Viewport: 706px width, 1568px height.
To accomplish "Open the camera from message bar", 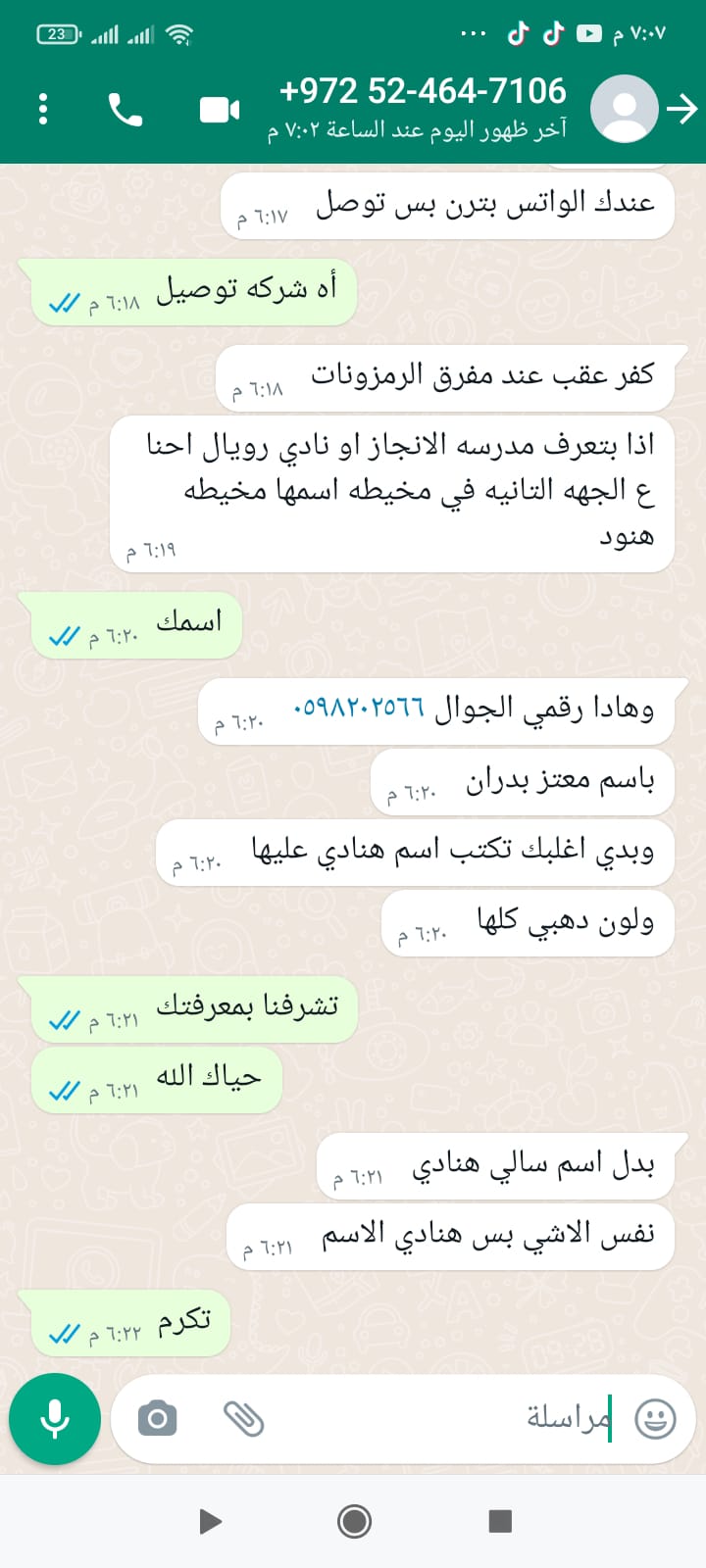I will pos(157,1418).
